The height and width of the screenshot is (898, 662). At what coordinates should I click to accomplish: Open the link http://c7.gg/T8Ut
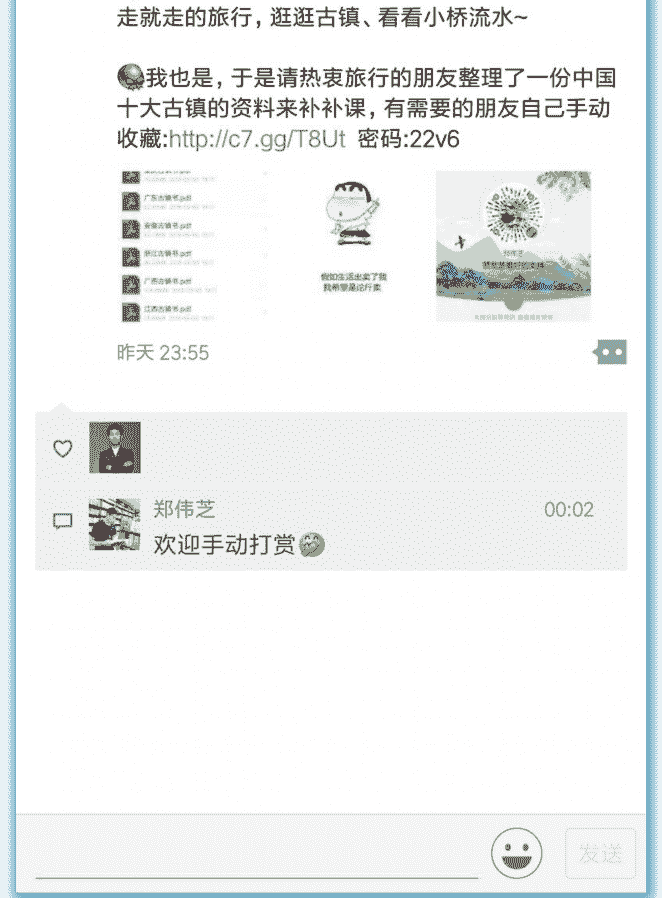click(x=257, y=139)
